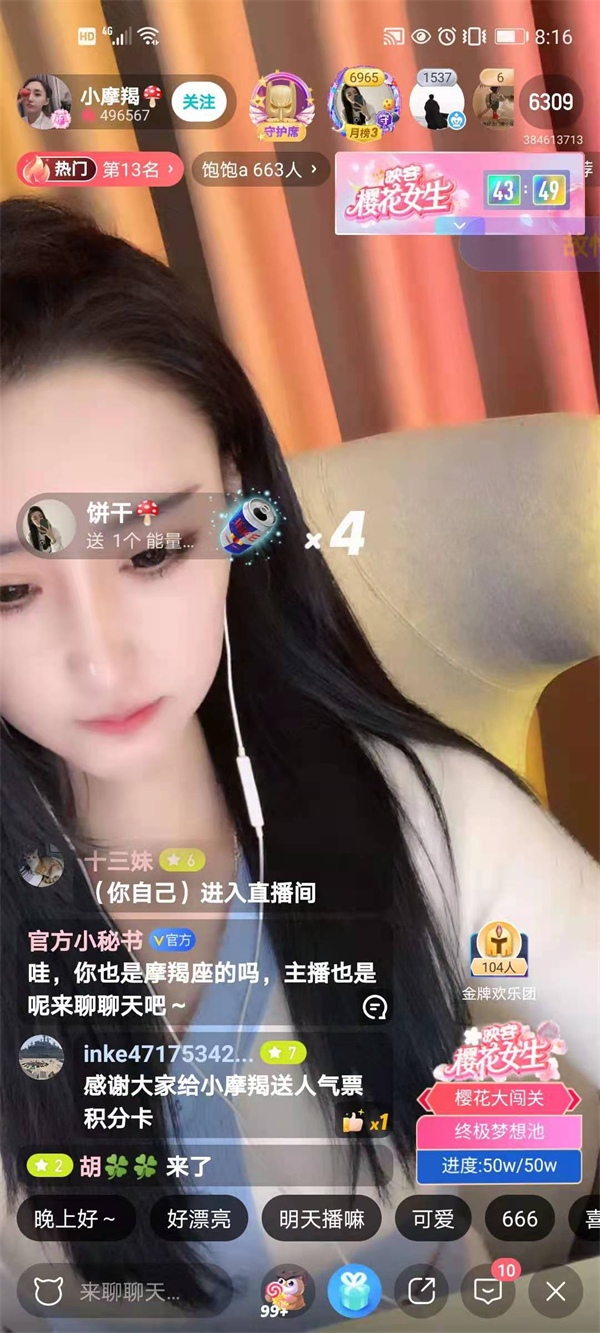Open 樱花大闯关 event widget

point(498,1098)
